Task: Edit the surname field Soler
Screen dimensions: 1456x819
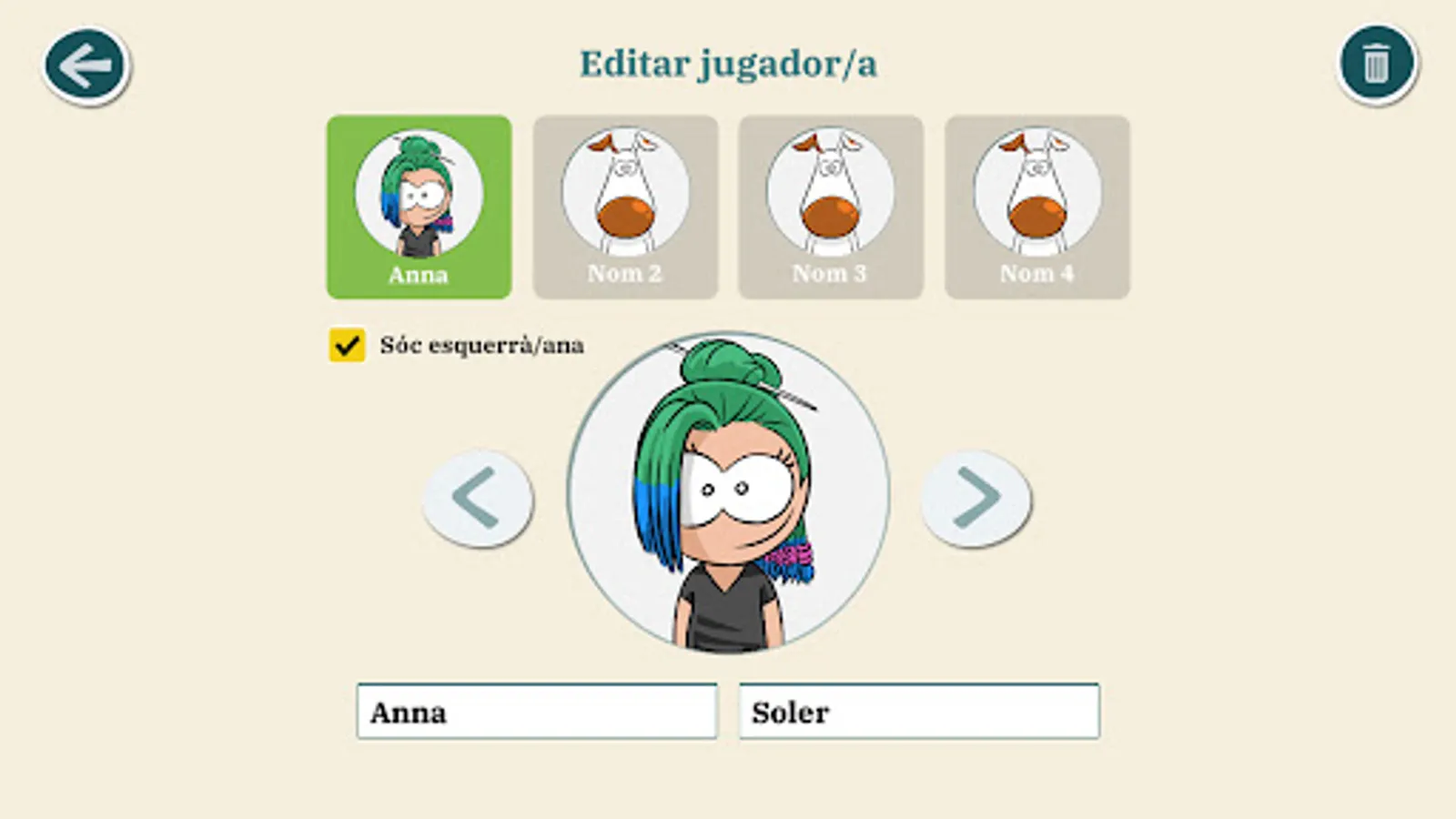Action: tap(919, 712)
